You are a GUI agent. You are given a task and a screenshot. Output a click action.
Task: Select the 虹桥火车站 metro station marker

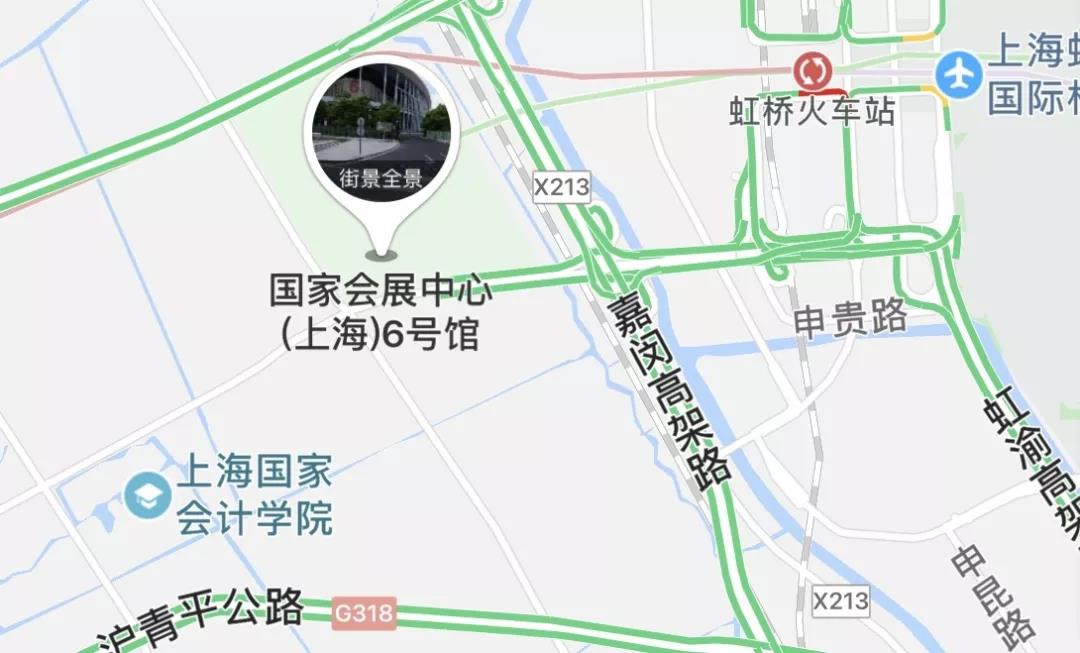point(809,72)
